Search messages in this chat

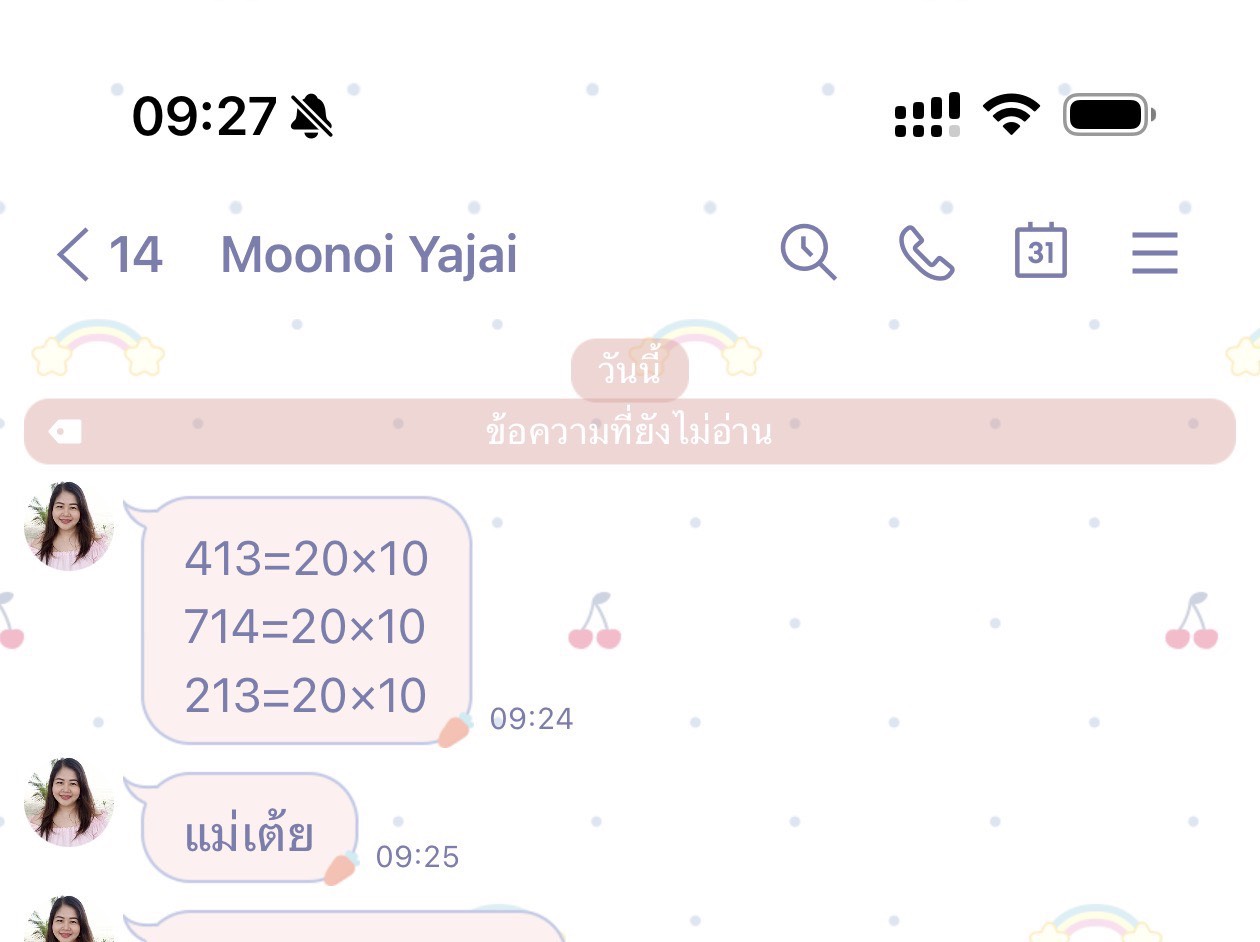tap(807, 252)
